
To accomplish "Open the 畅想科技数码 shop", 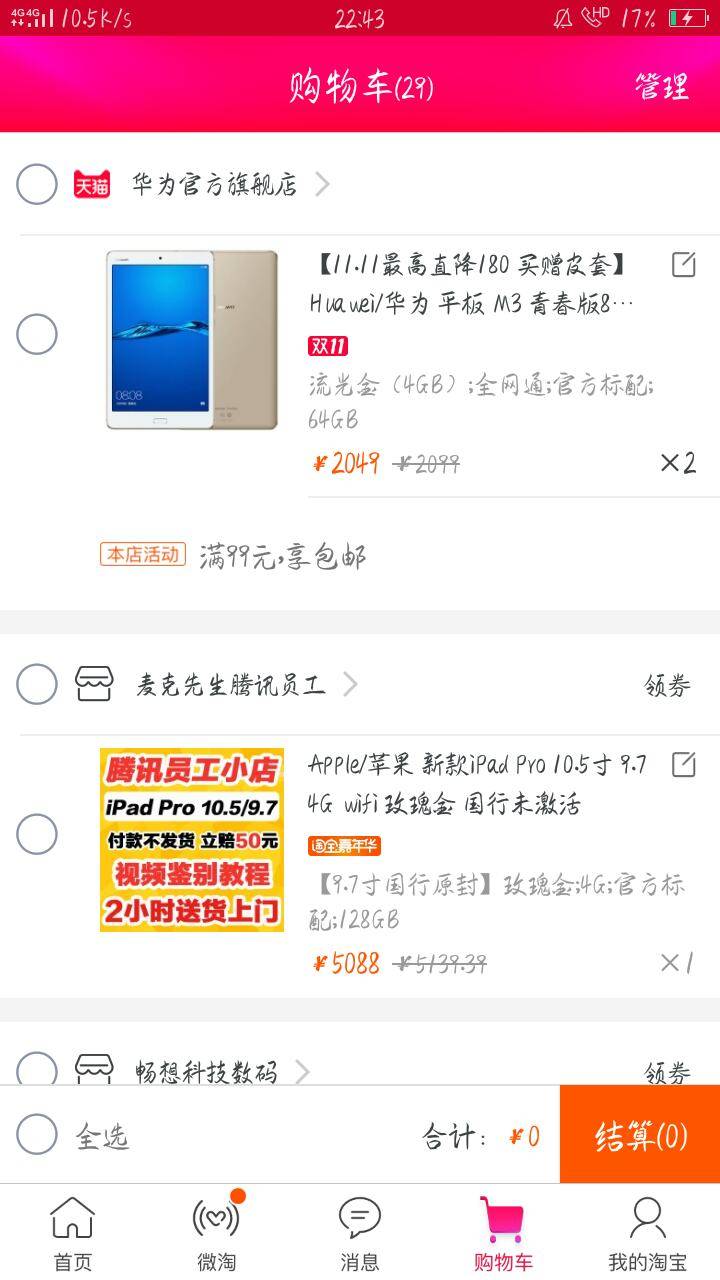I will (208, 1071).
